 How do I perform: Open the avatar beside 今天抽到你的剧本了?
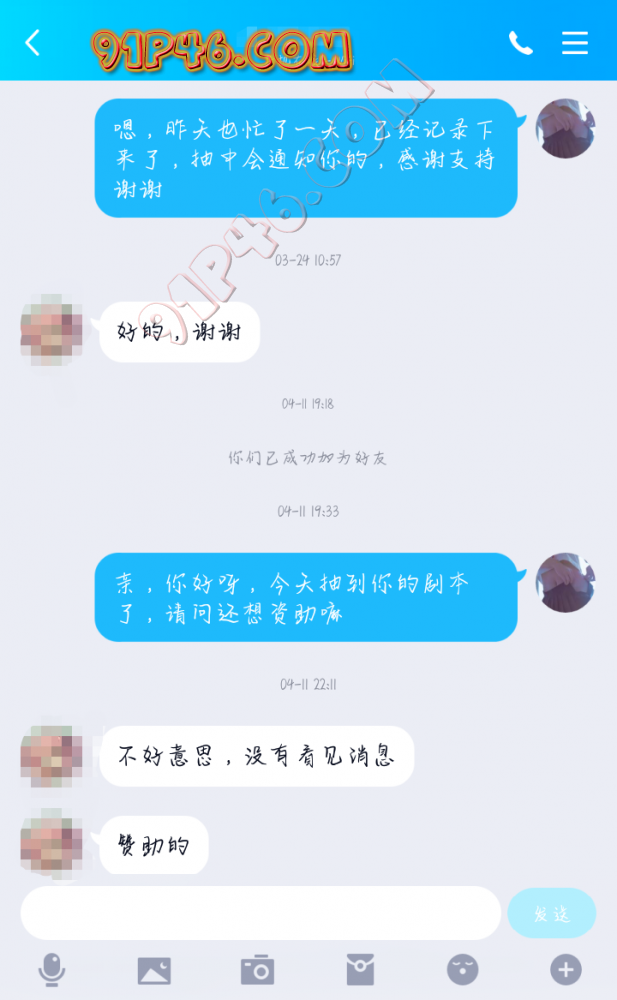[565, 582]
